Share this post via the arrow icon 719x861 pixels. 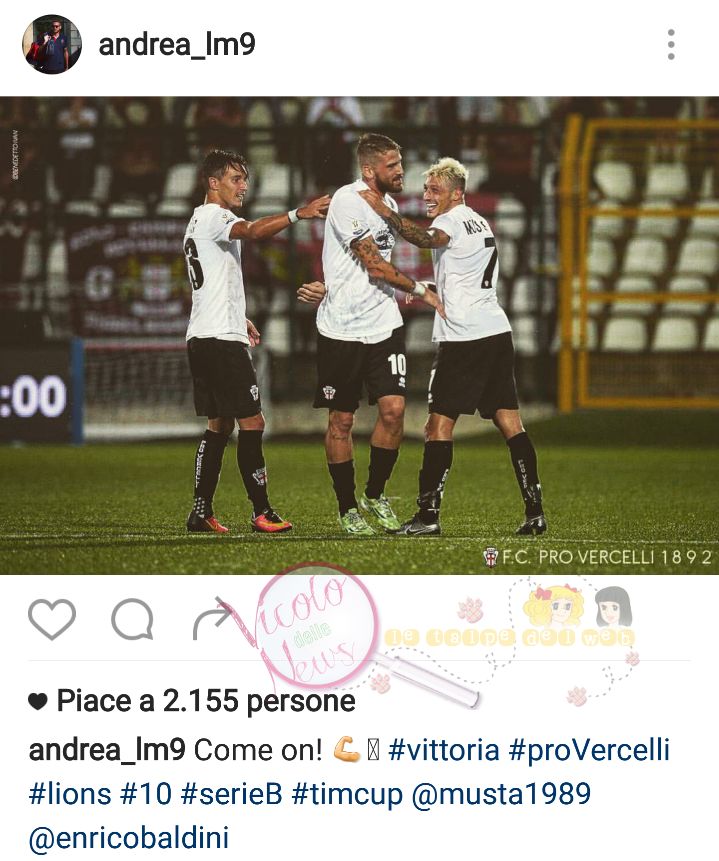(211, 621)
